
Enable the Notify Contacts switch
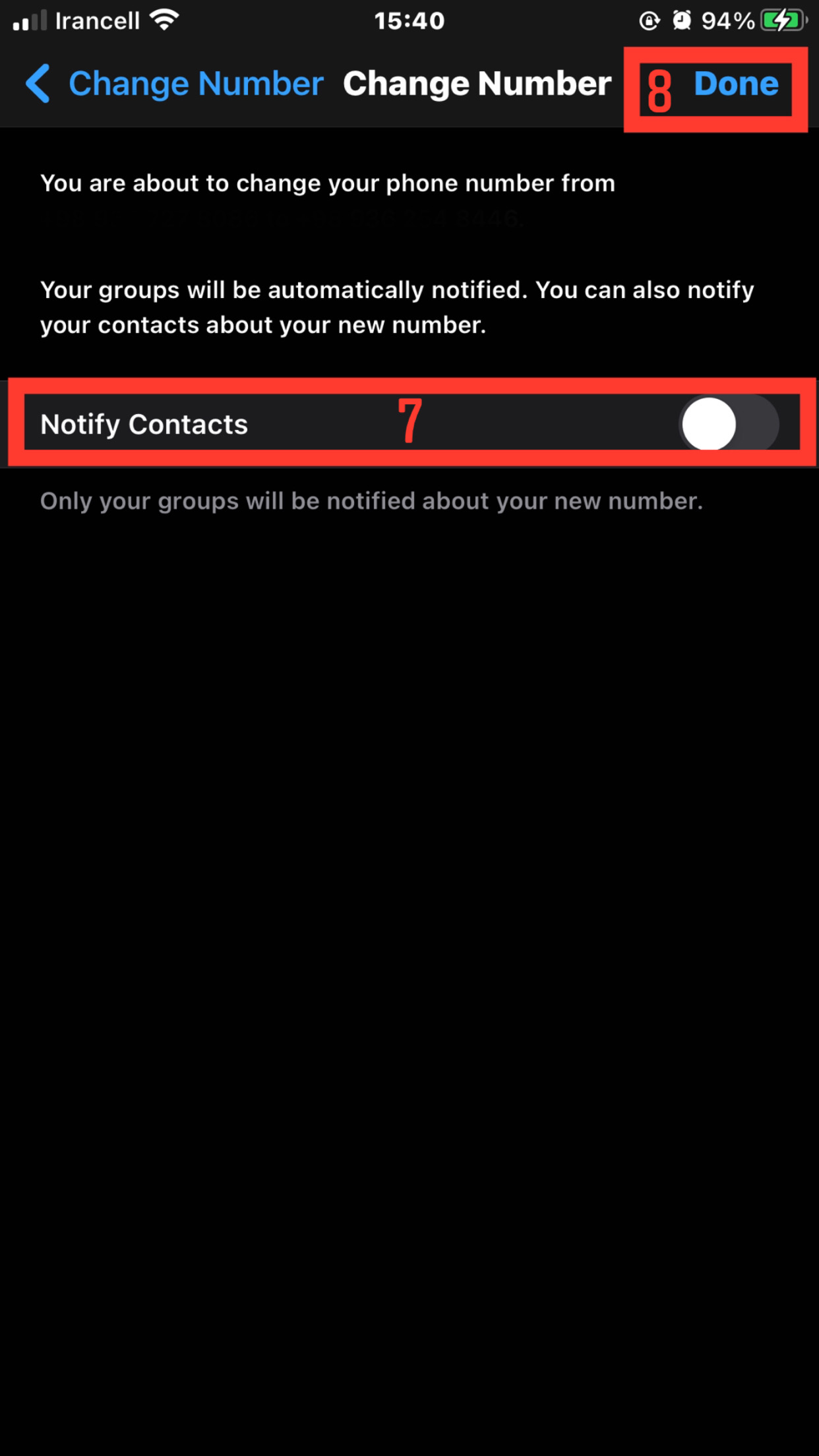pos(728,423)
